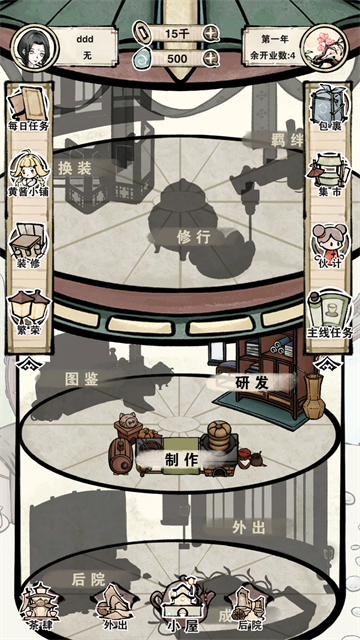Open the 繁荣 prosperity panel
This screenshot has width=360, height=640.
click(29, 313)
